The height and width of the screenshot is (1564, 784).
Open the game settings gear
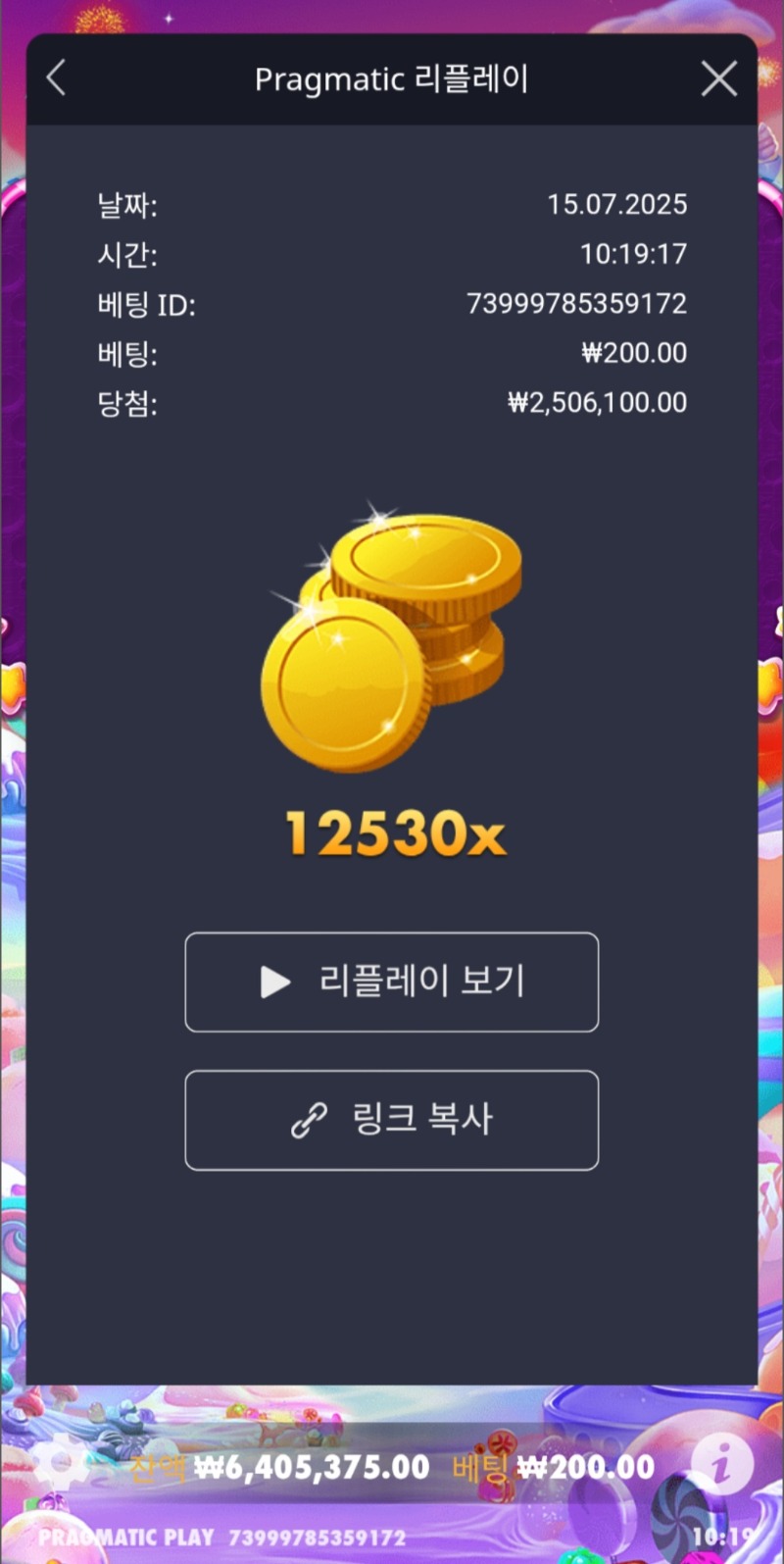tap(61, 1464)
